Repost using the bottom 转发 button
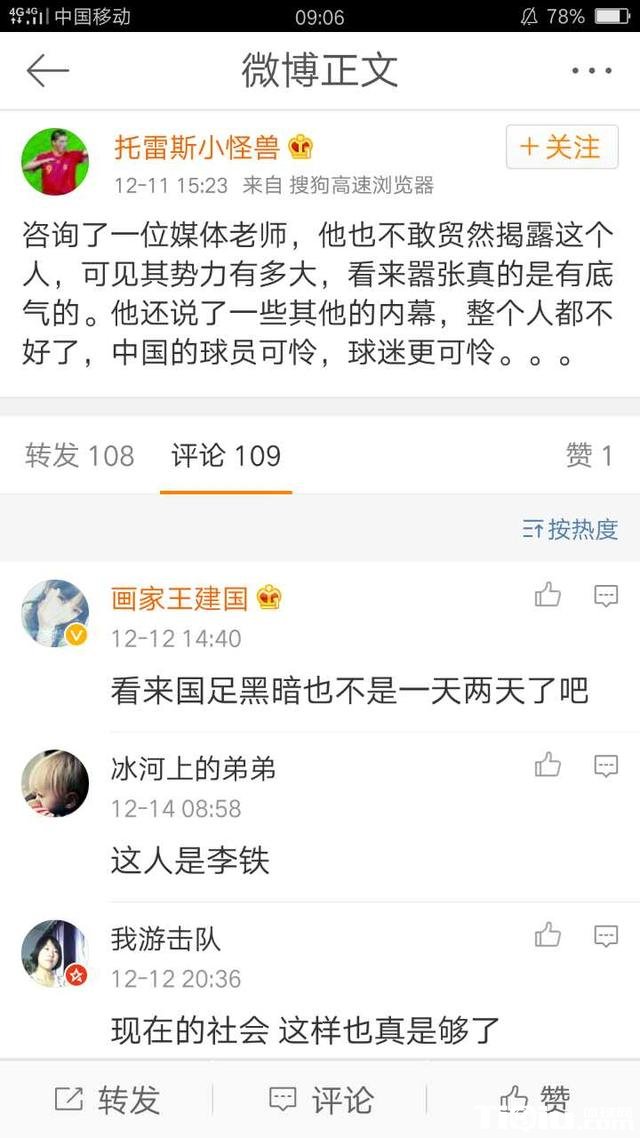Viewport: 640px width, 1138px height. pos(107,1100)
